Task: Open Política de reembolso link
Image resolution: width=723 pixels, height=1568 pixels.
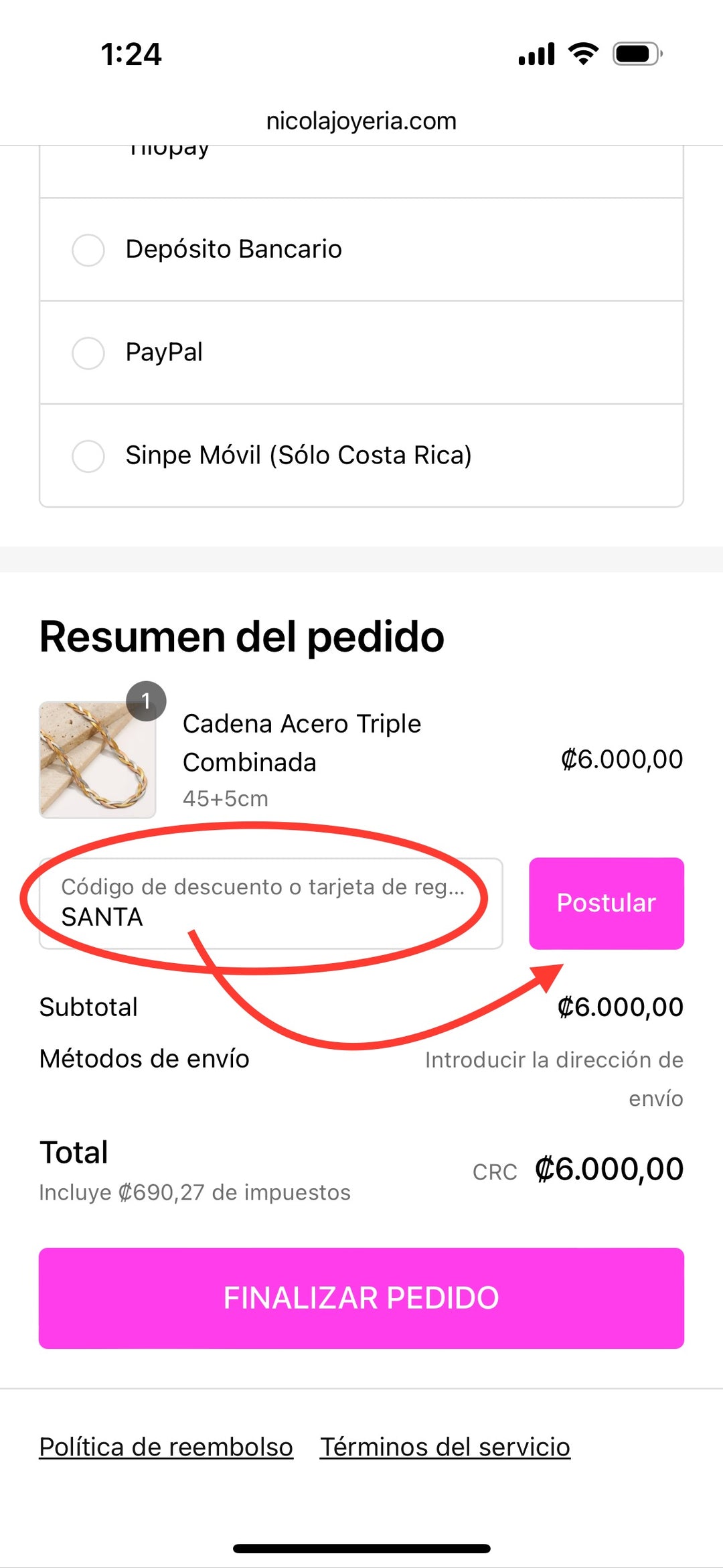Action: pyautogui.click(x=166, y=1447)
